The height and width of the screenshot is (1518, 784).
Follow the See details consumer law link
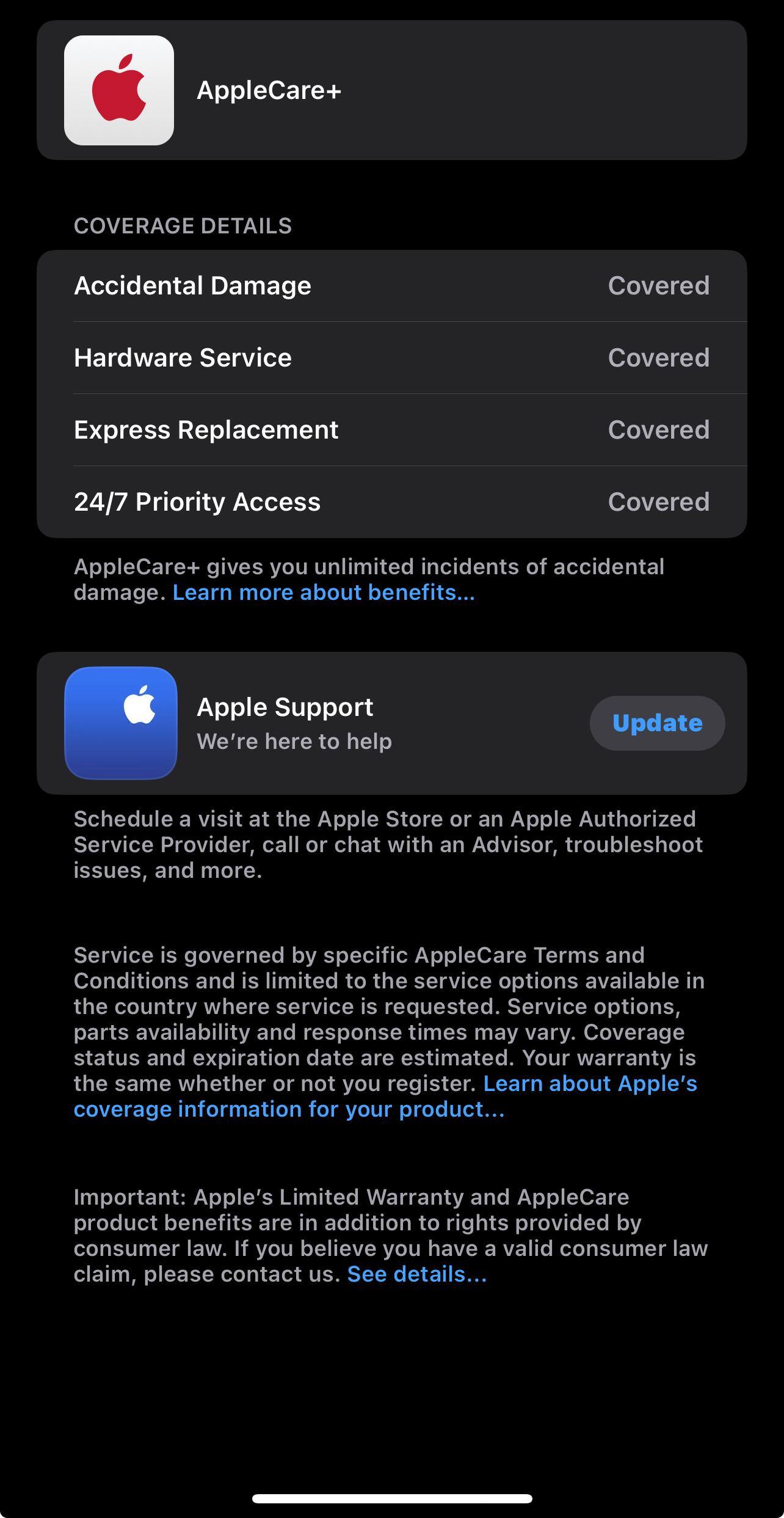click(417, 1274)
